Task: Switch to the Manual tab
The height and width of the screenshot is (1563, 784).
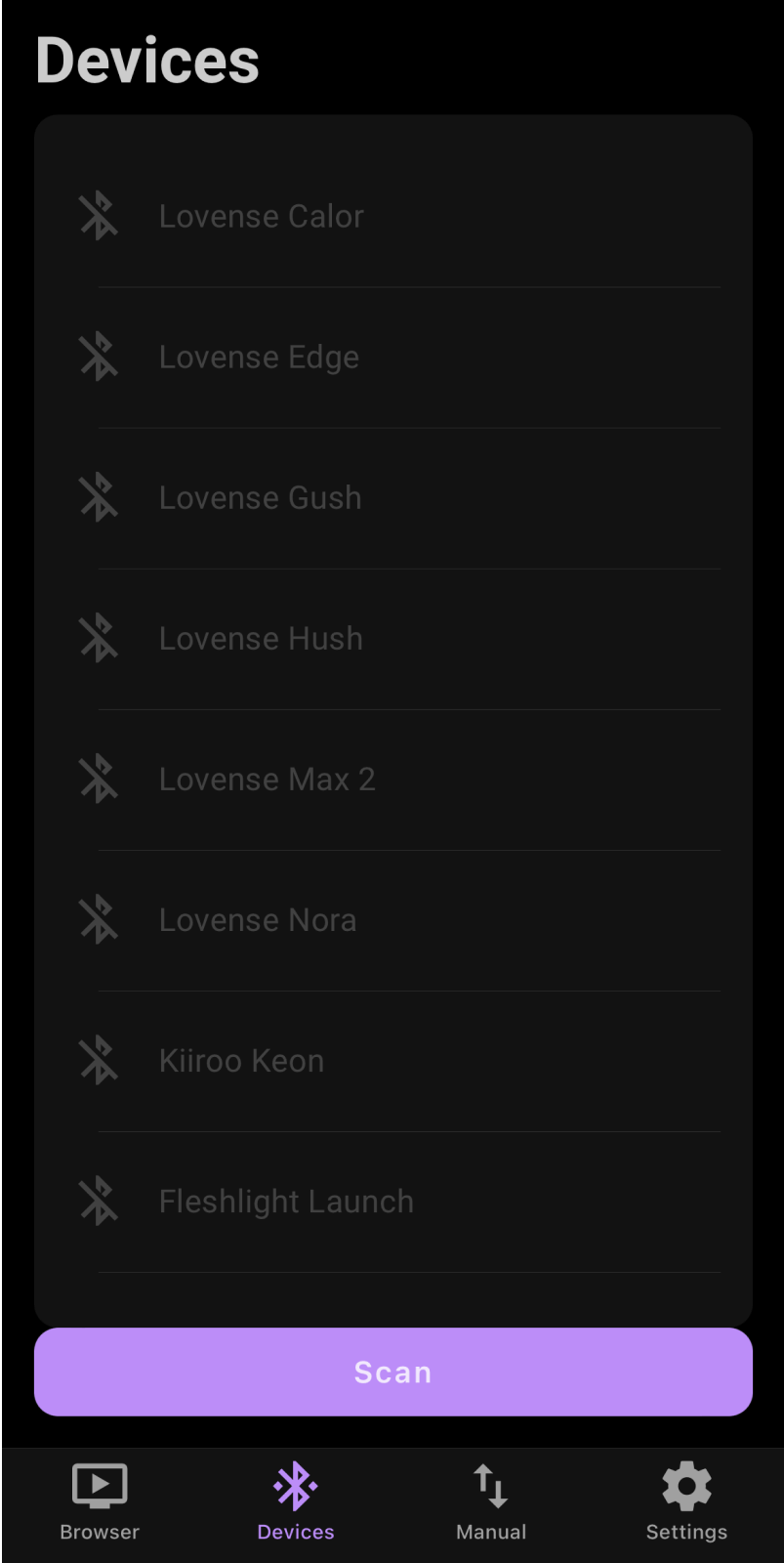Action: 489,1504
